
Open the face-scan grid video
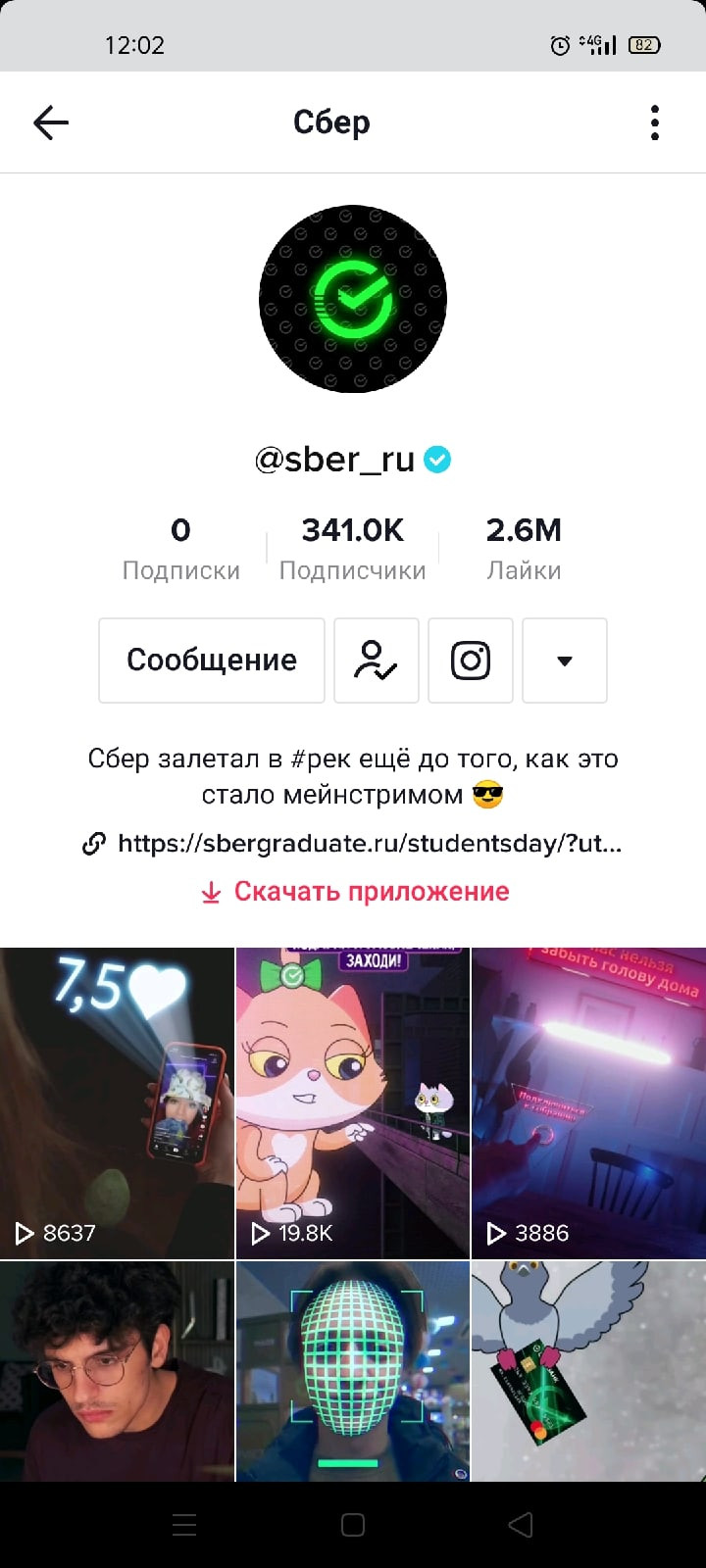point(353,1372)
